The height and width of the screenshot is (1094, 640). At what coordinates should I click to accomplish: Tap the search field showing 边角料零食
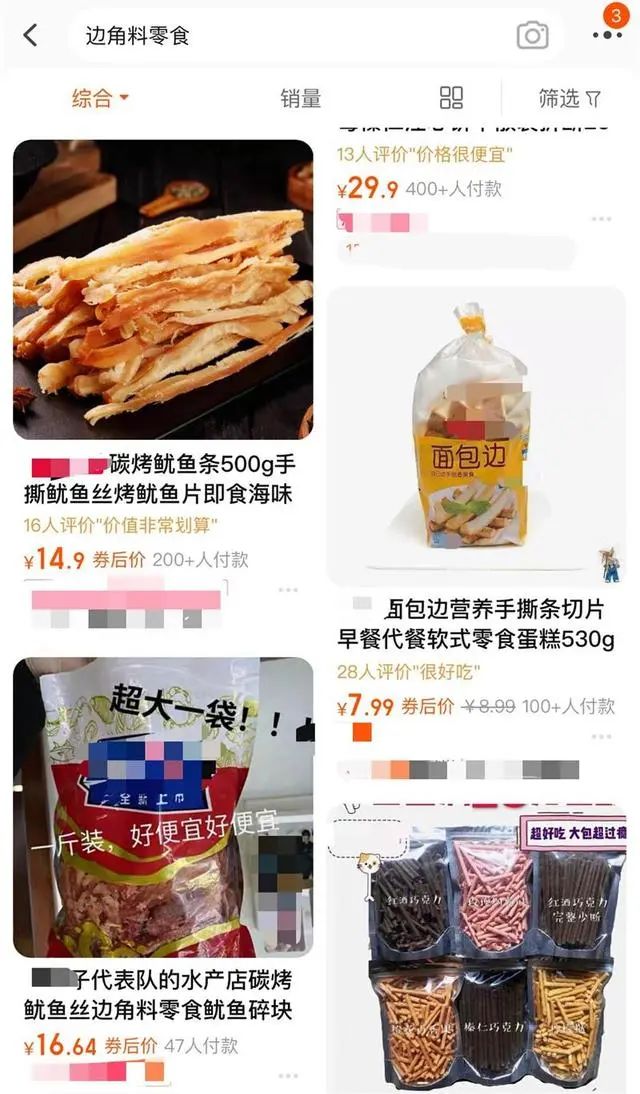(290, 36)
